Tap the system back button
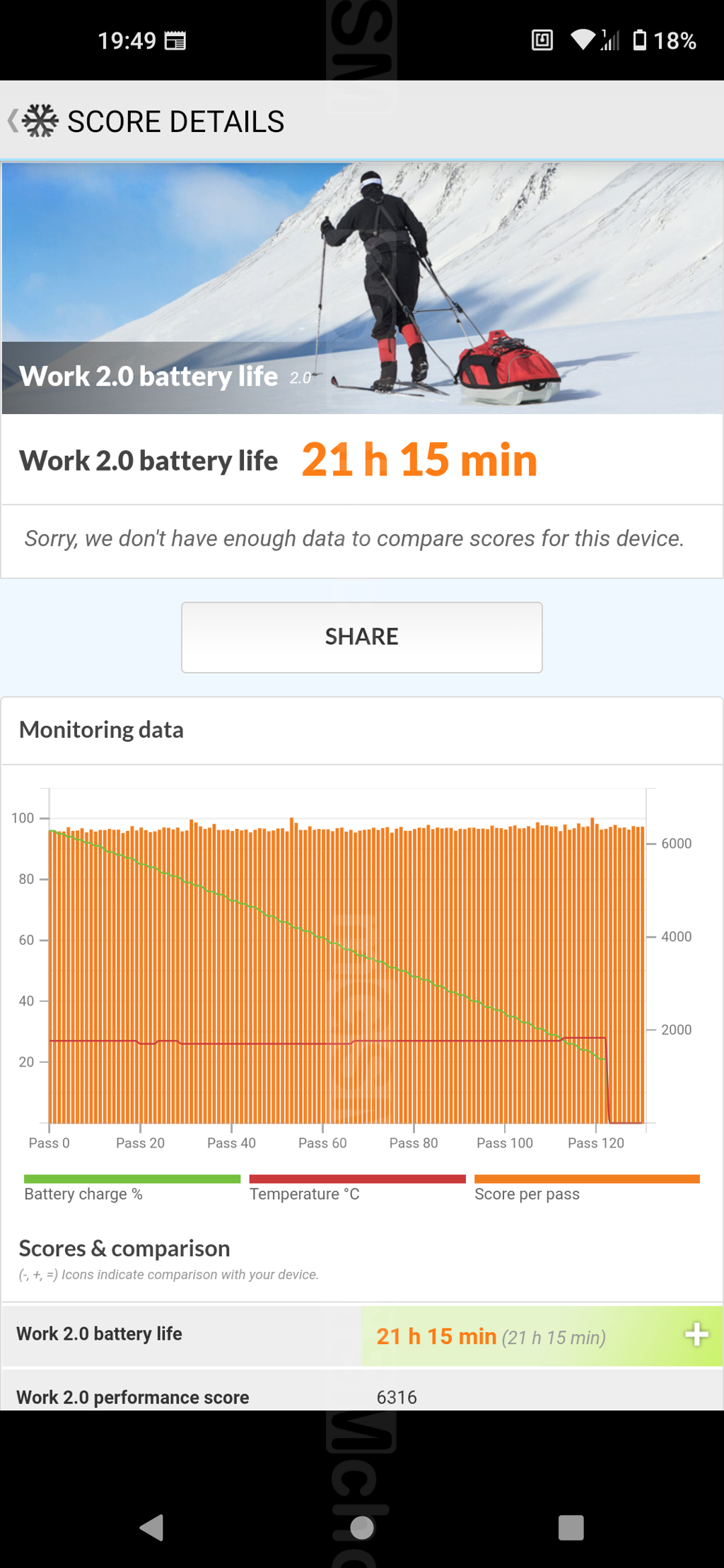The image size is (724, 1568). tap(152, 1527)
